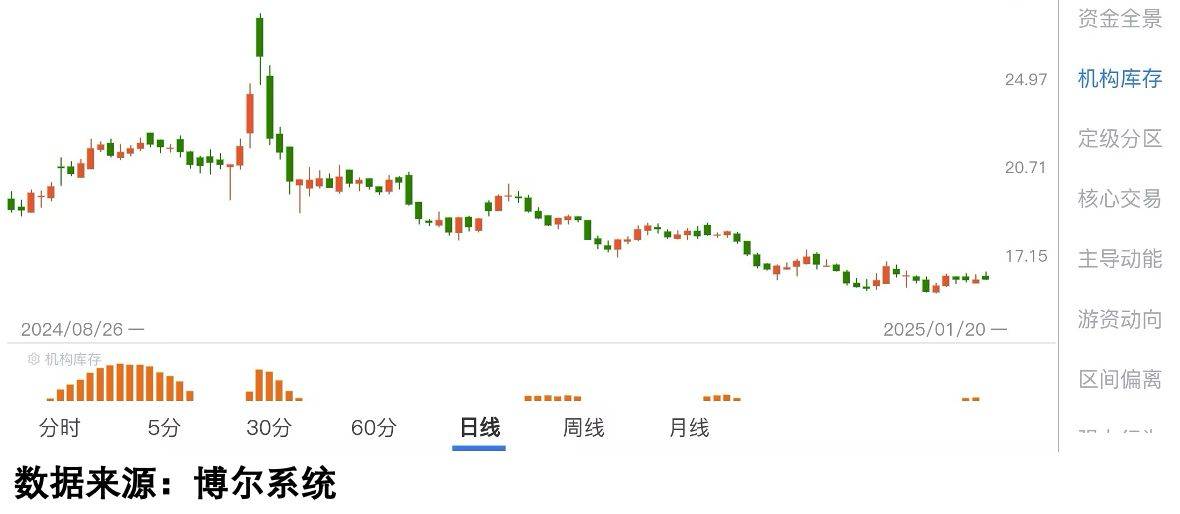The height and width of the screenshot is (514, 1180).
Task: Choose the 定级分区 indicator
Action: [1119, 139]
